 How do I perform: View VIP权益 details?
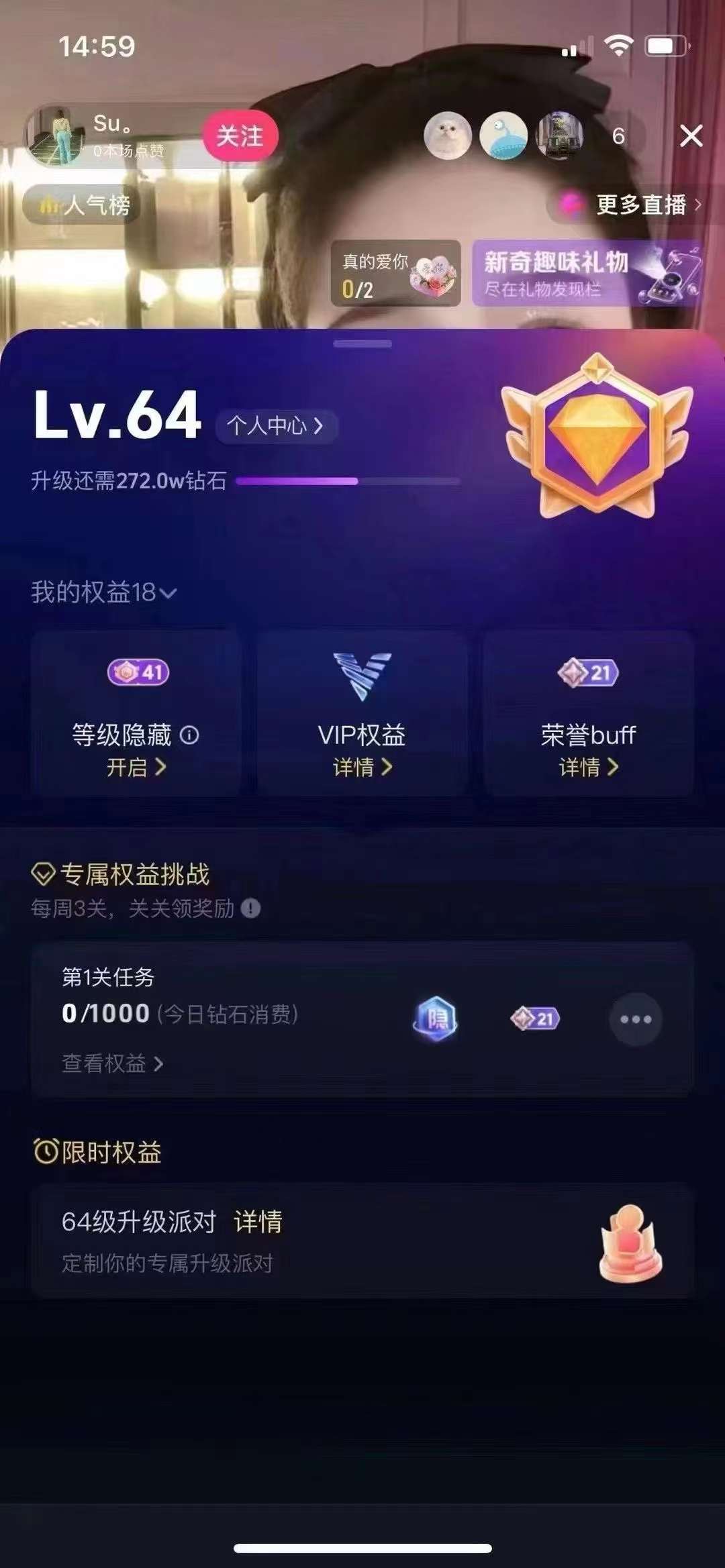[x=362, y=767]
